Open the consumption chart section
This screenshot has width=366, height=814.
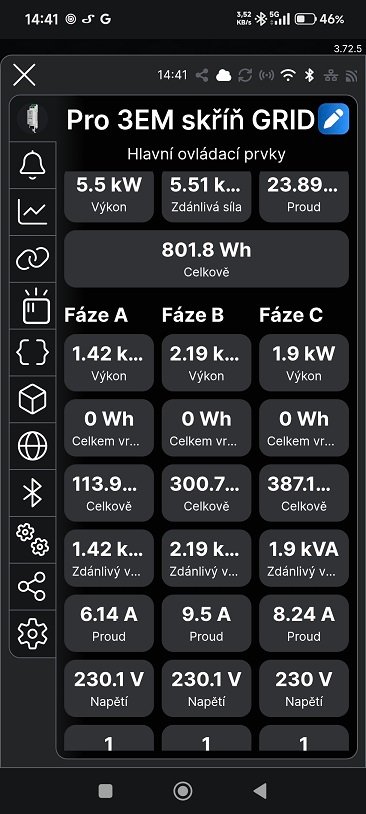[33, 212]
